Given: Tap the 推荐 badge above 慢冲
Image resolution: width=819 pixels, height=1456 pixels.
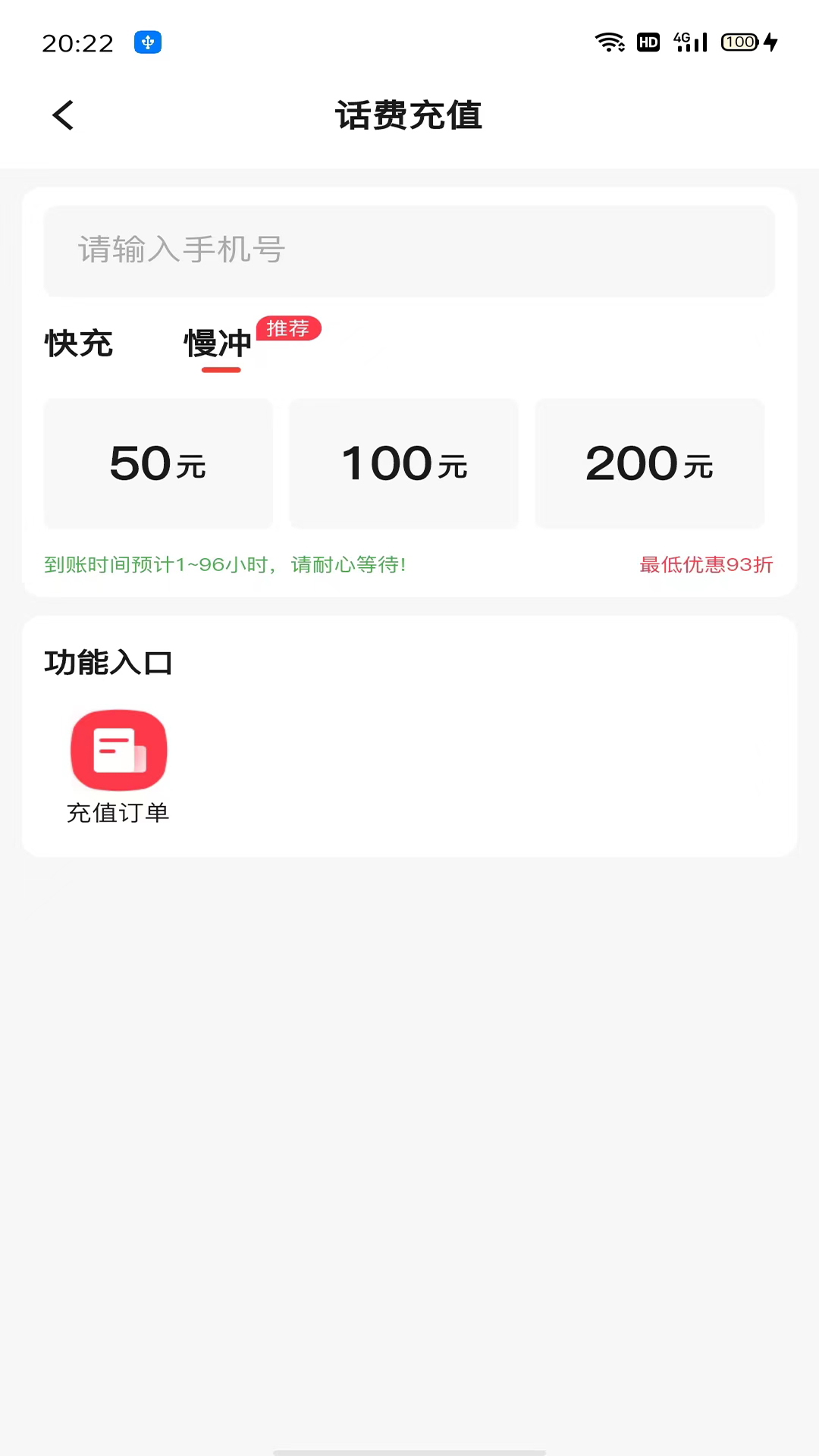Looking at the screenshot, I should (289, 328).
